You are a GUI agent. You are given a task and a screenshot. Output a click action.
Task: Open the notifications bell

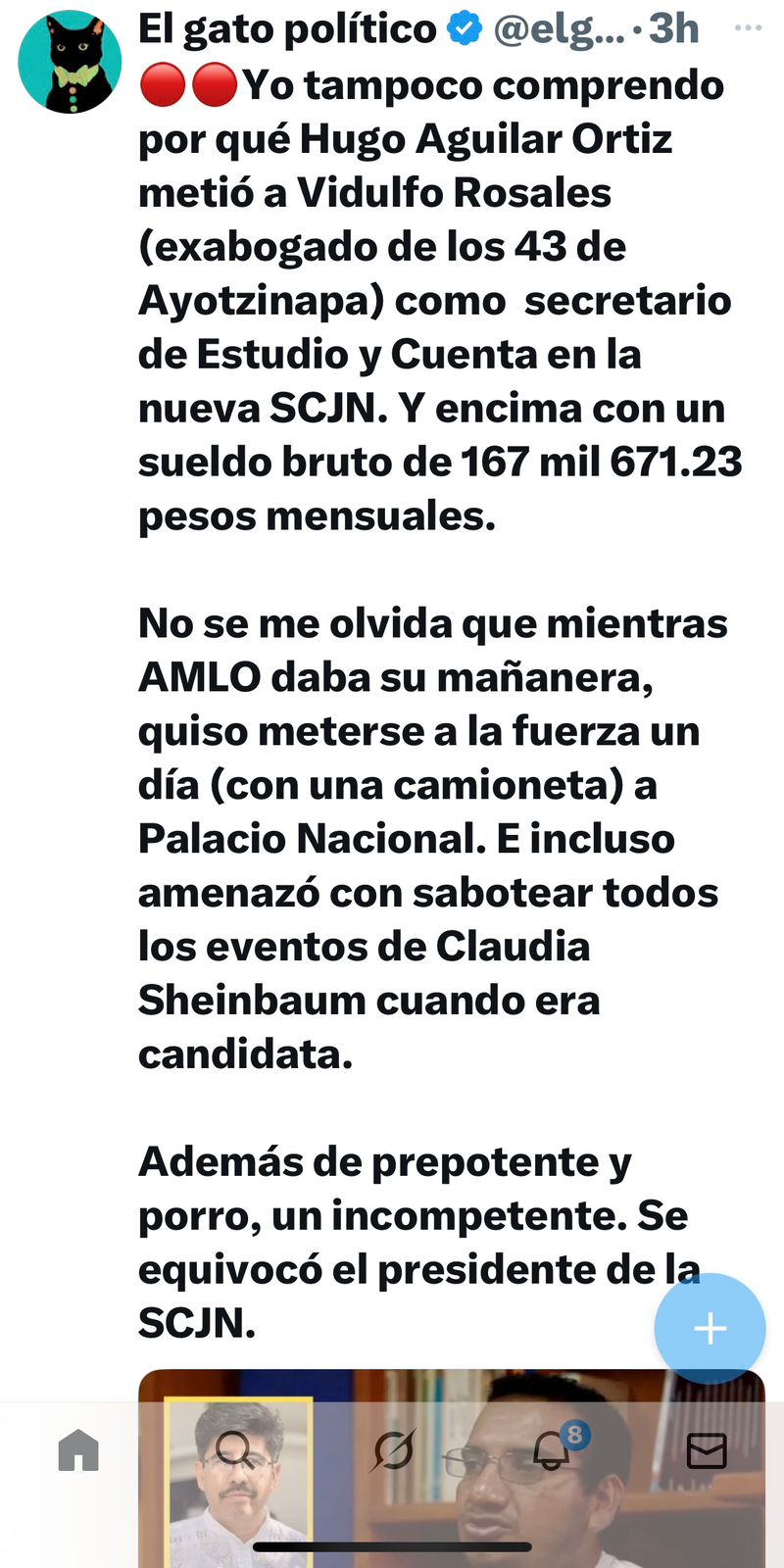(552, 1449)
